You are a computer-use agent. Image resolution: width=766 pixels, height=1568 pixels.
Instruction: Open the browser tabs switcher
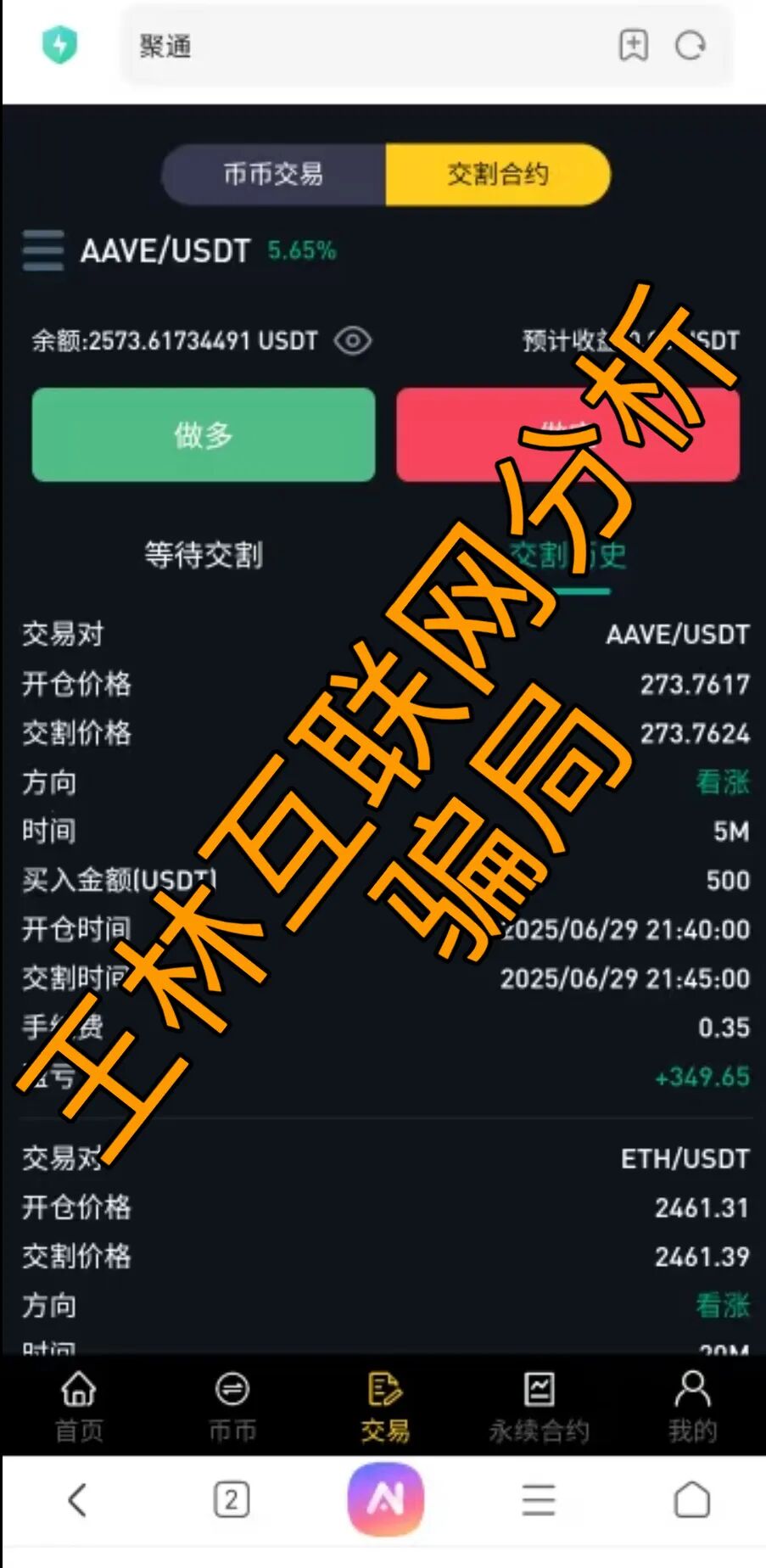(232, 1500)
